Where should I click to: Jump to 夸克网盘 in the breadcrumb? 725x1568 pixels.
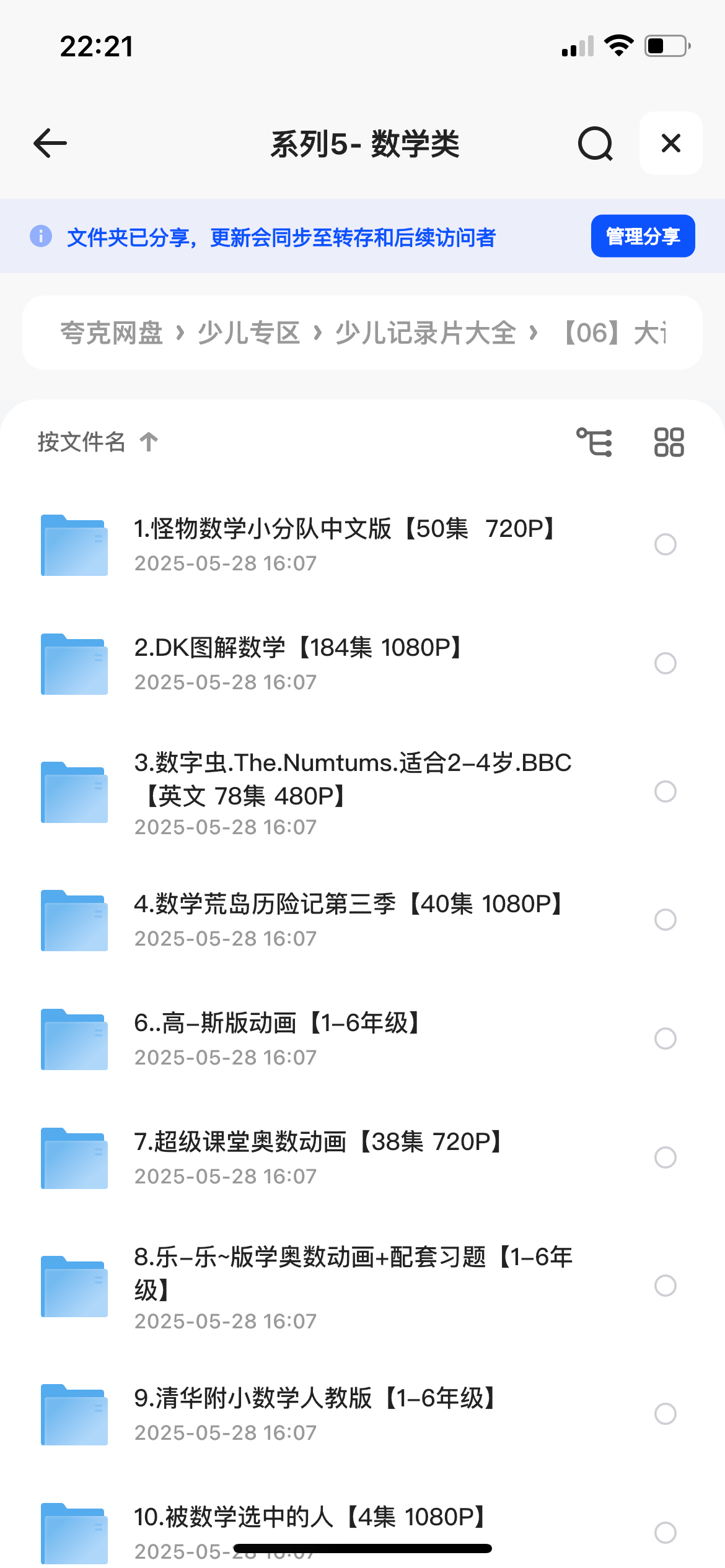coord(112,333)
